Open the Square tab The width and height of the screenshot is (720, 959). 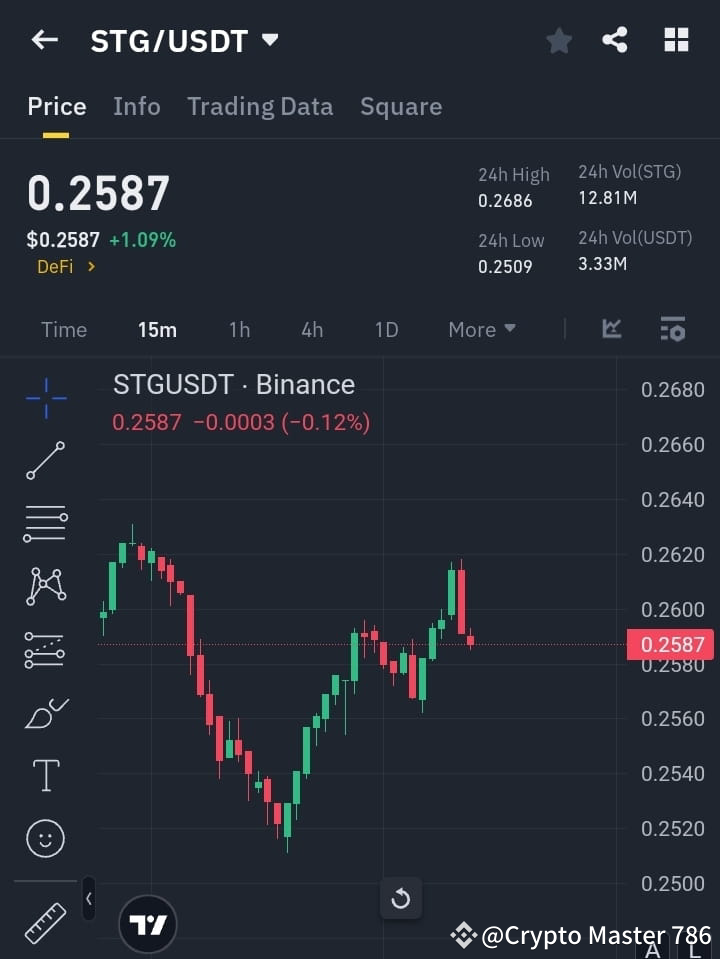tap(401, 106)
